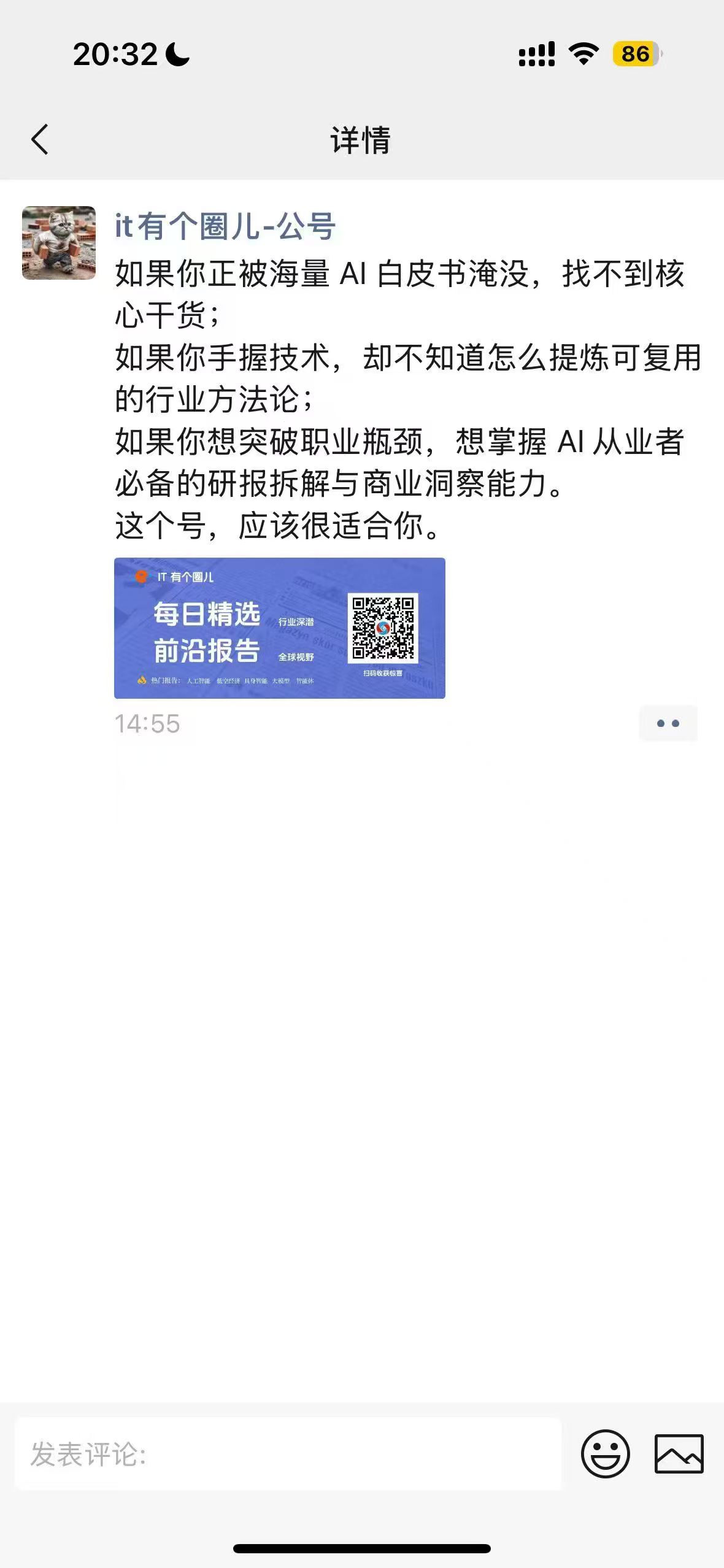Go back from the 详情 page
724x1568 pixels.
(40, 139)
